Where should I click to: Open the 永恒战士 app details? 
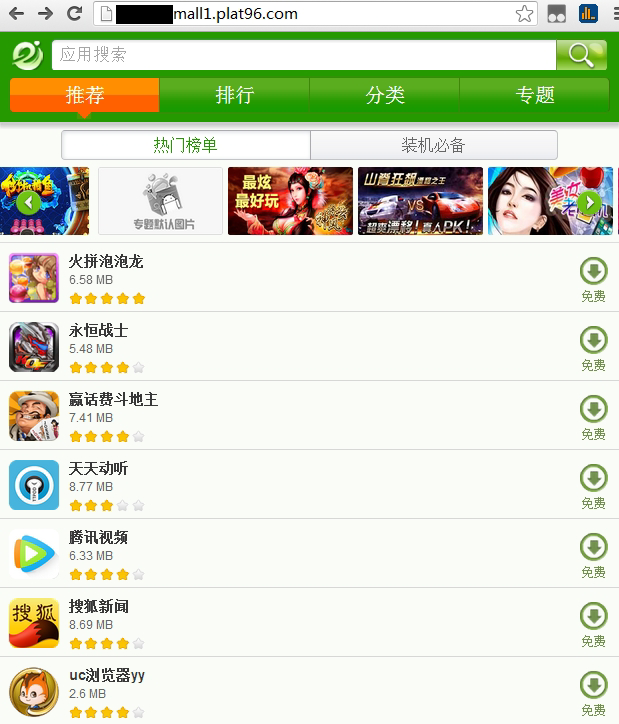[x=99, y=330]
